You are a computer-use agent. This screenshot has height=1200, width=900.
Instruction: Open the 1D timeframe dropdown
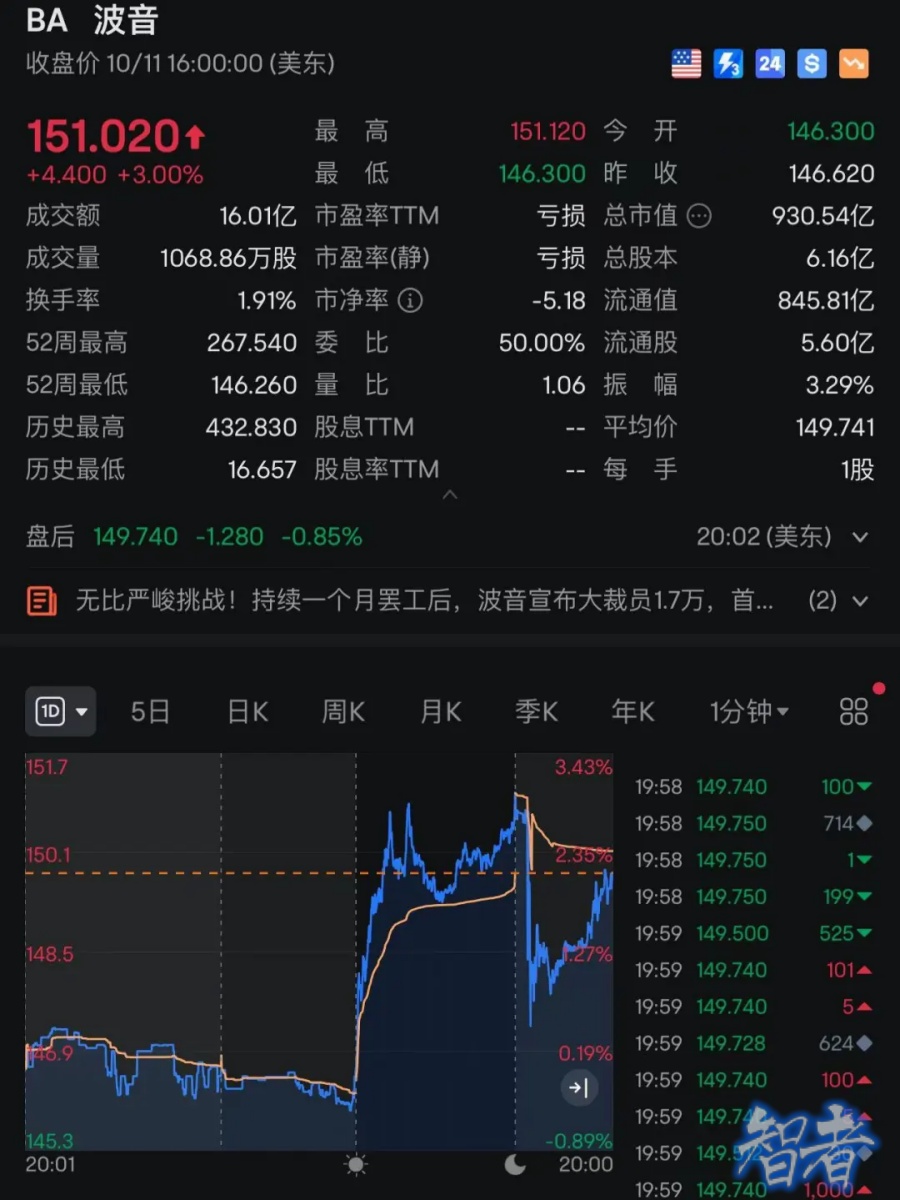[60, 712]
